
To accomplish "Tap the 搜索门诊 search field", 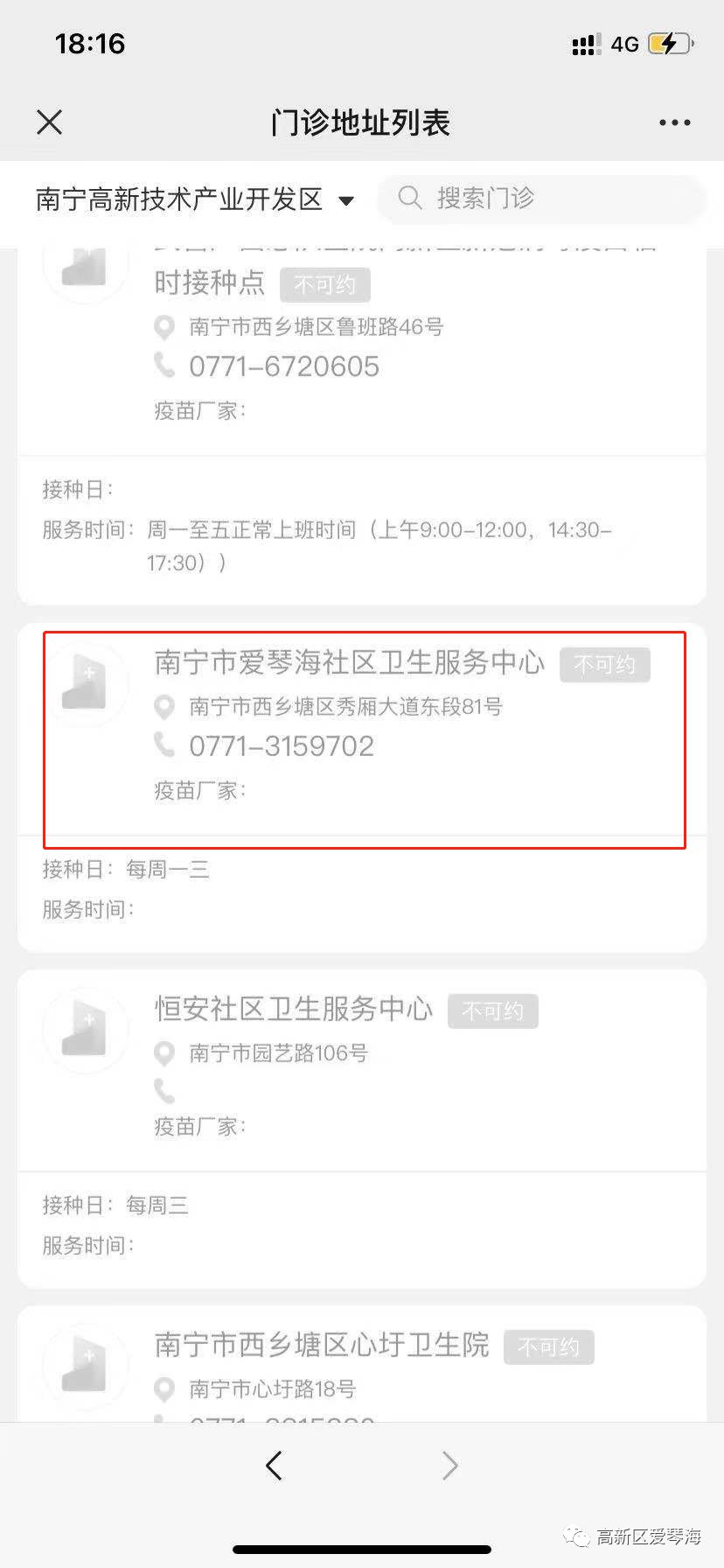I will pos(542,199).
